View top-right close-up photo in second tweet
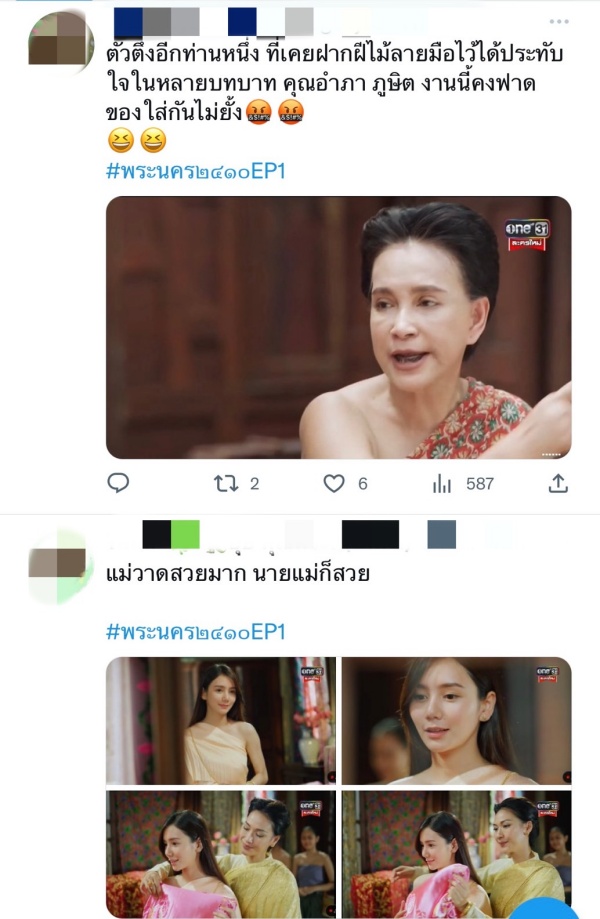 (x=456, y=720)
